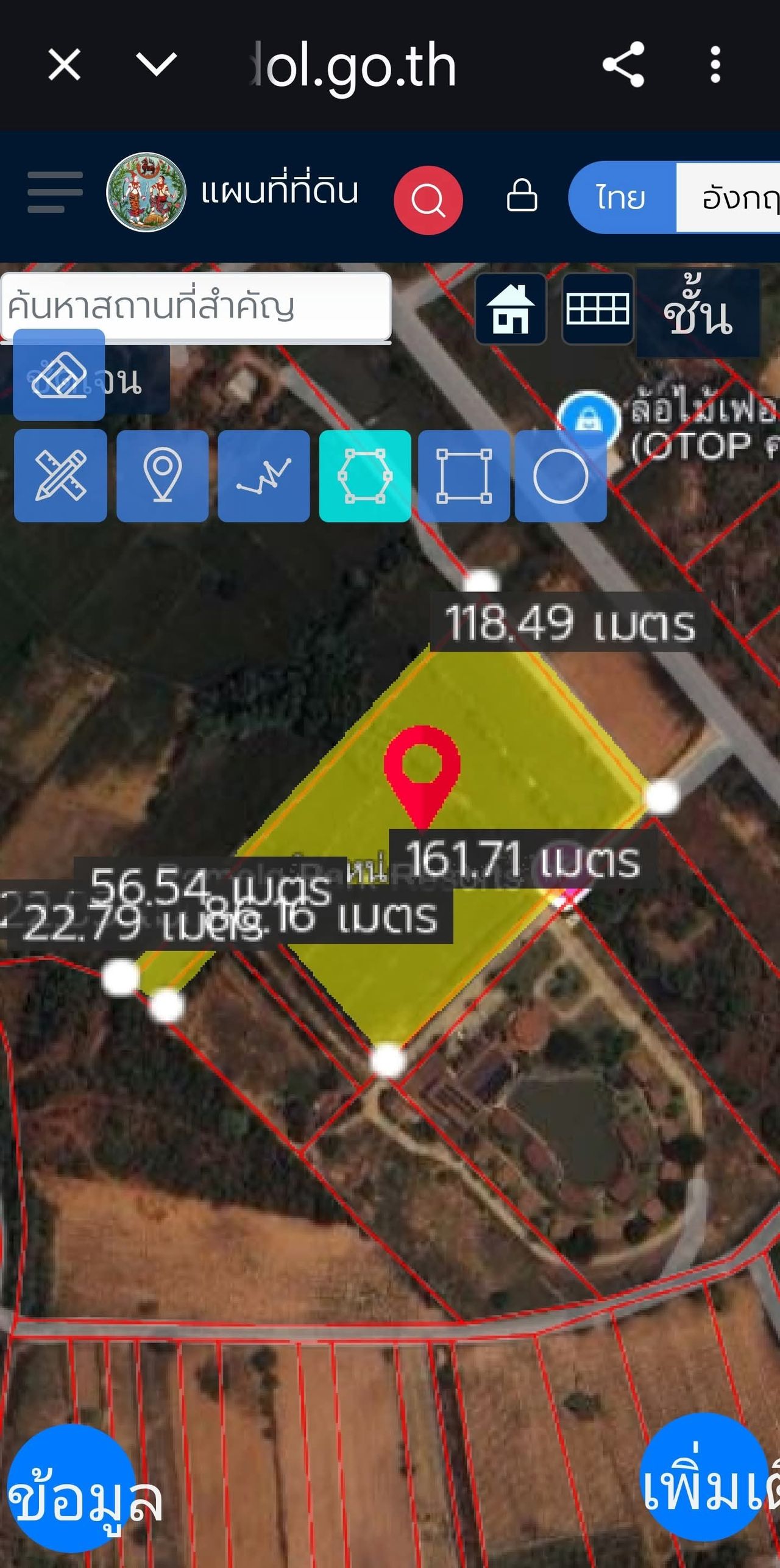Tap the home map button
The image size is (780, 1568).
[511, 309]
